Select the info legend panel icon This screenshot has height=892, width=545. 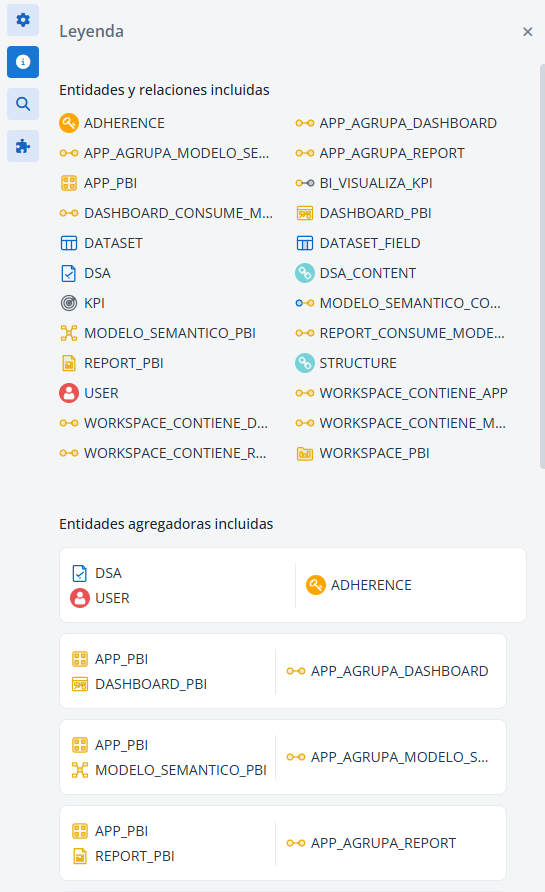pos(23,62)
